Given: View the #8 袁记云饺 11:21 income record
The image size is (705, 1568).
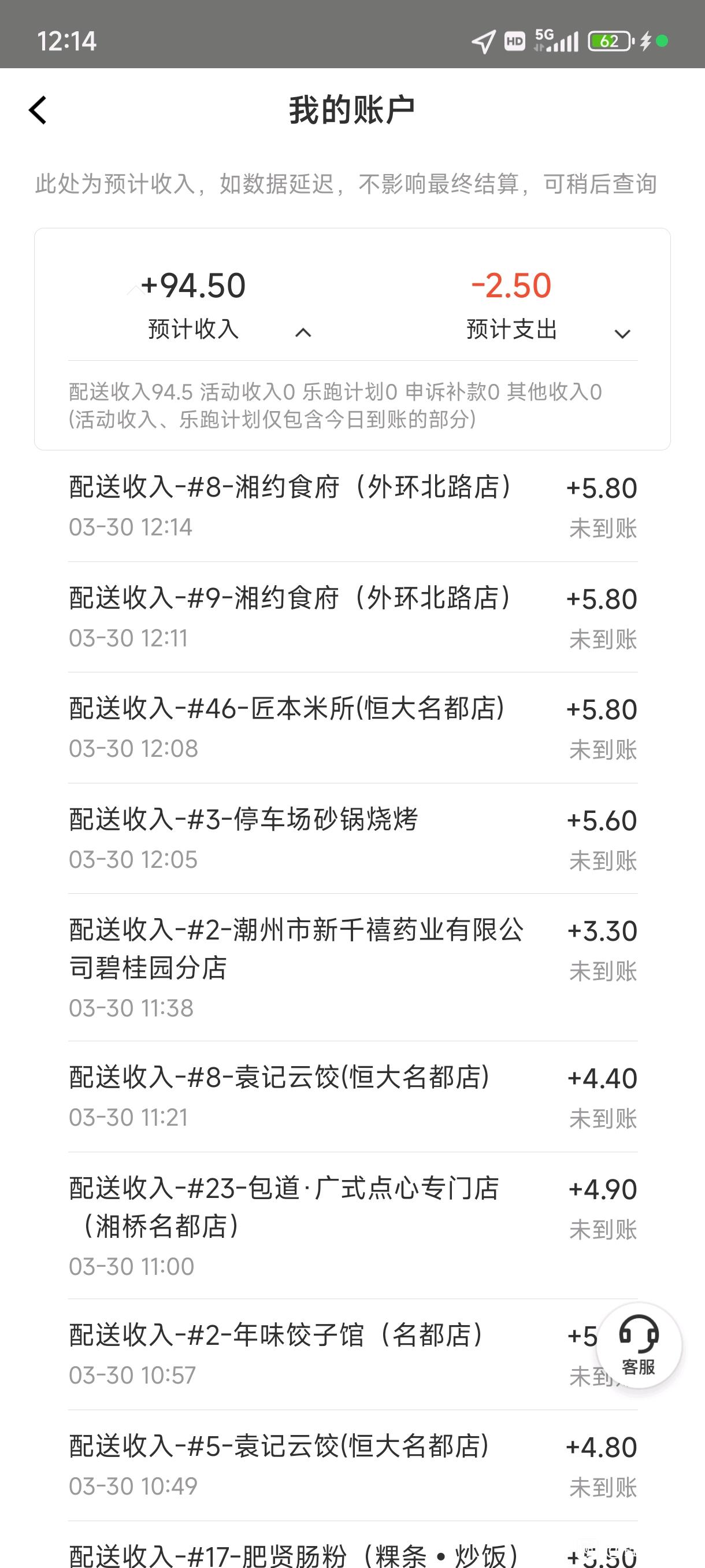Looking at the screenshot, I should pos(353,1097).
